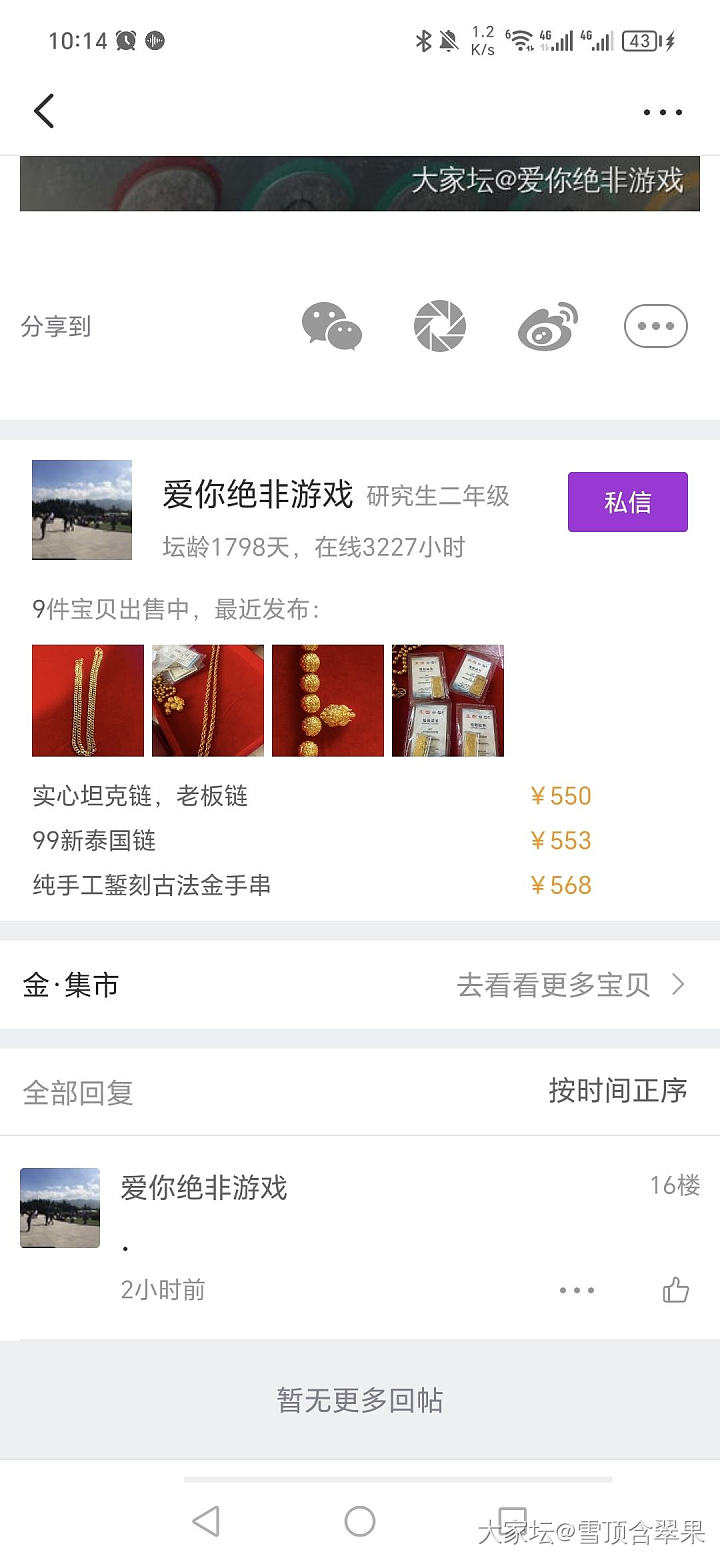
Task: Open more sharing options
Action: click(656, 326)
